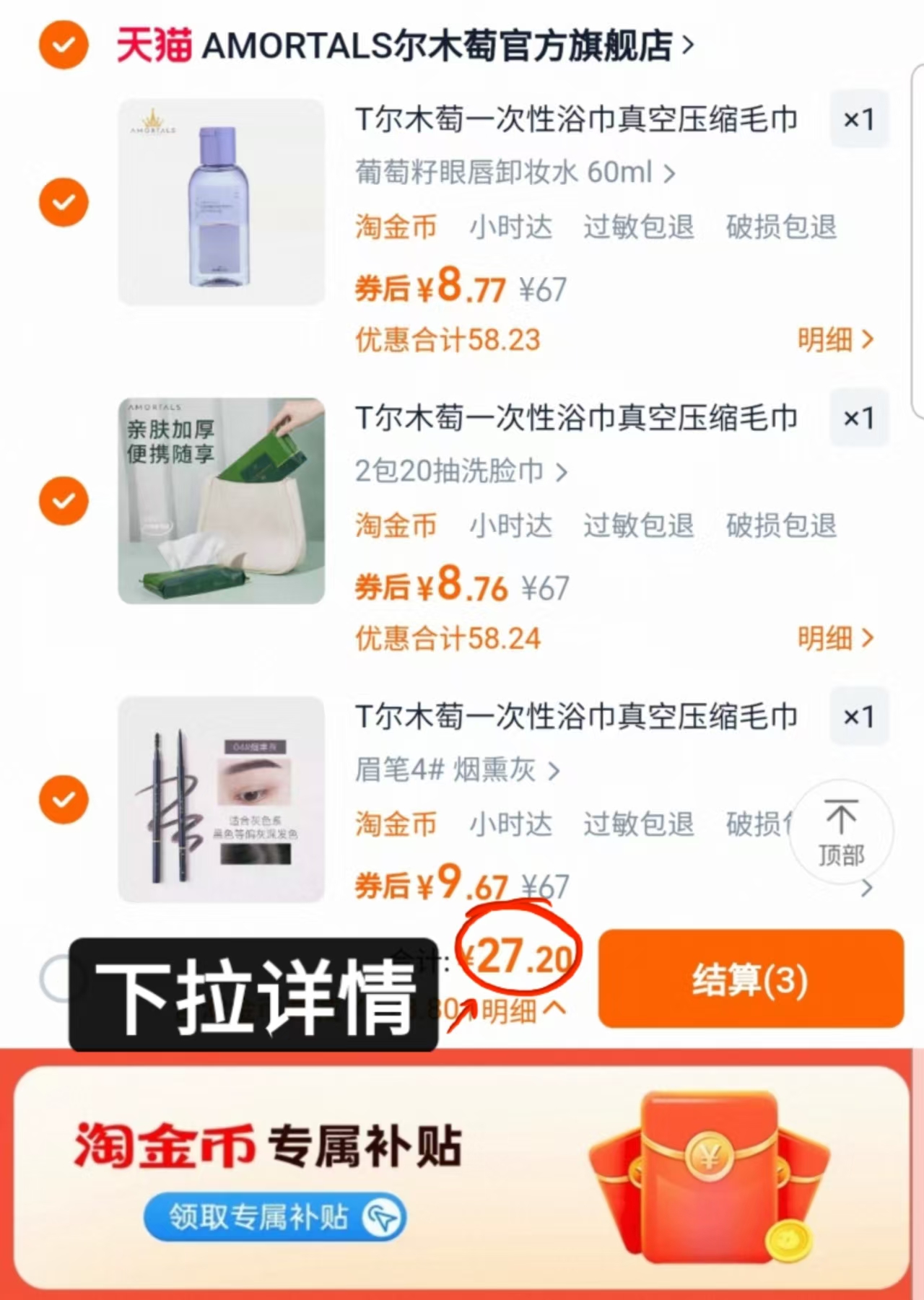Tap the 淘金币 tag on the first item
The image size is (924, 1300).
(x=396, y=227)
